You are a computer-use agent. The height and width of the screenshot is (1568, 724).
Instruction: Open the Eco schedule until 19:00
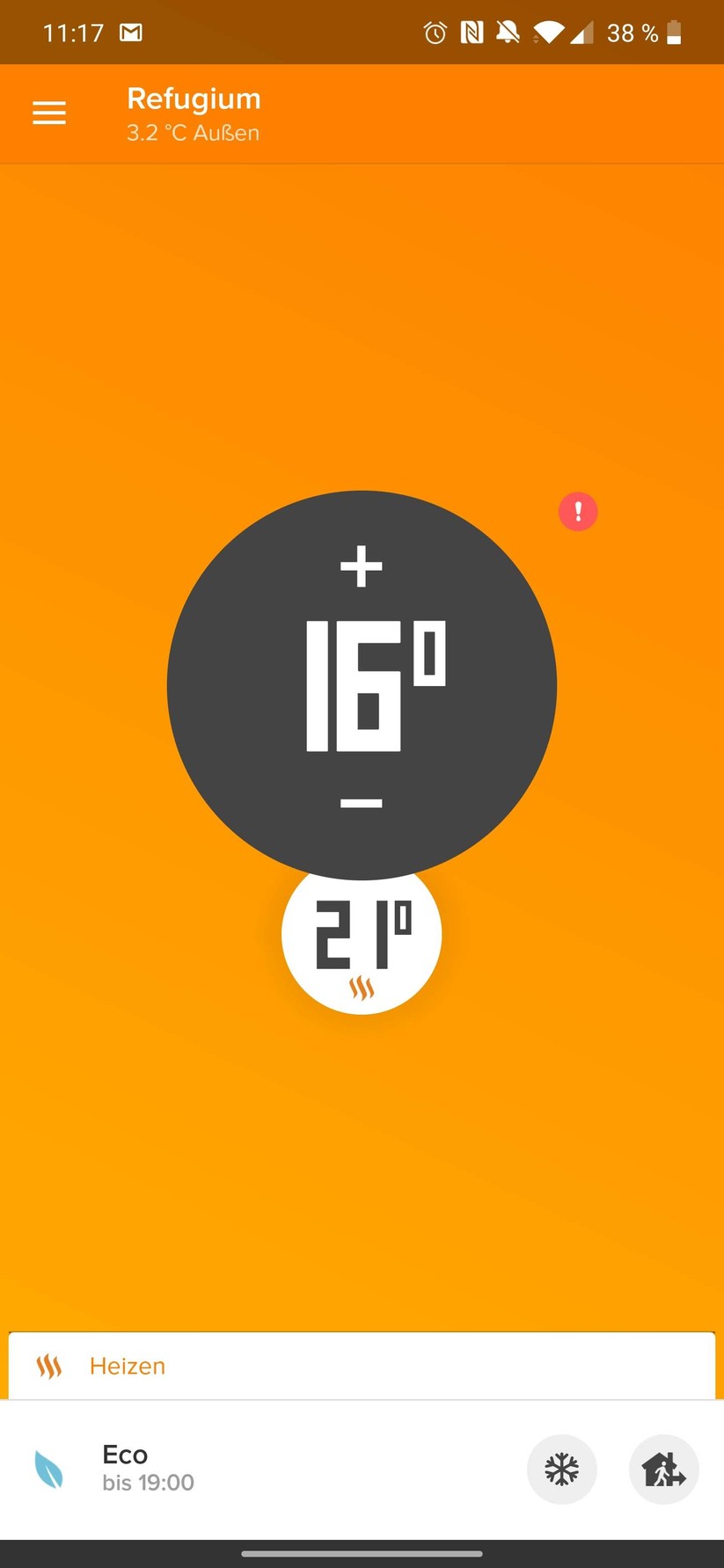click(x=148, y=1469)
